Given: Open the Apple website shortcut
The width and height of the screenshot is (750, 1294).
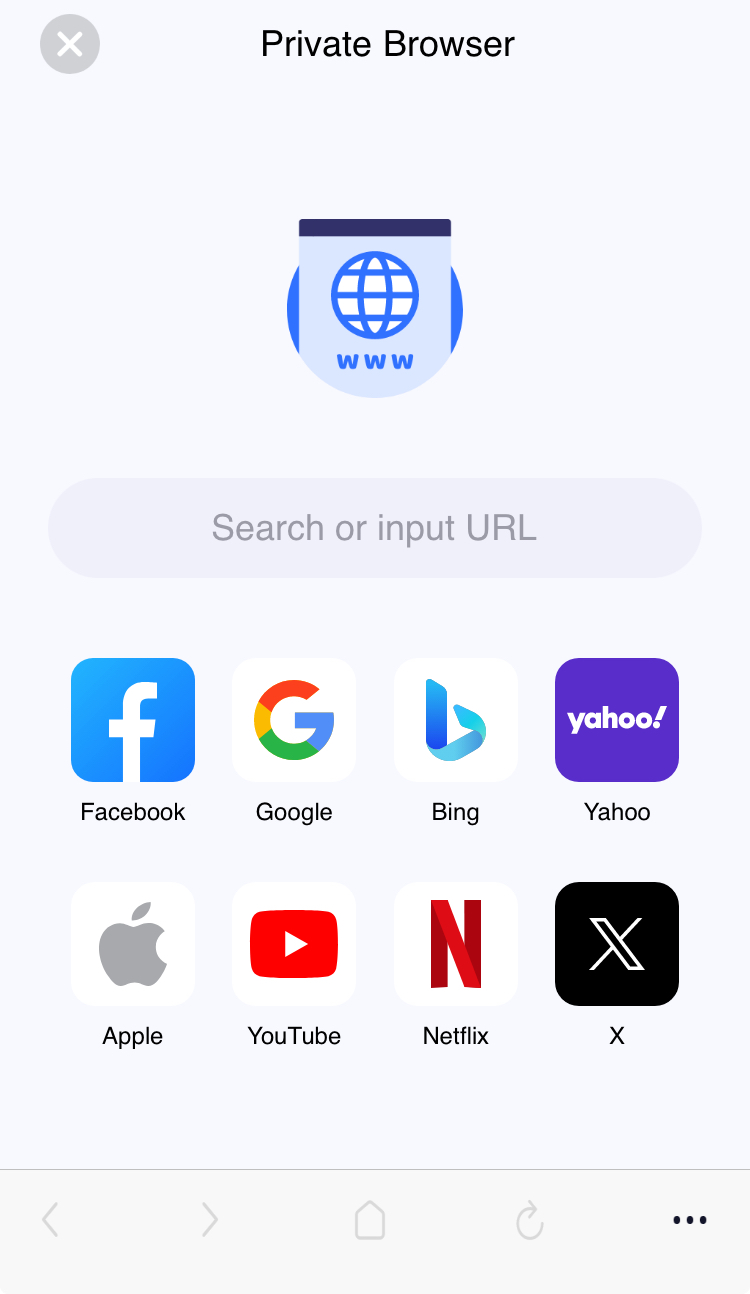Looking at the screenshot, I should 132,944.
